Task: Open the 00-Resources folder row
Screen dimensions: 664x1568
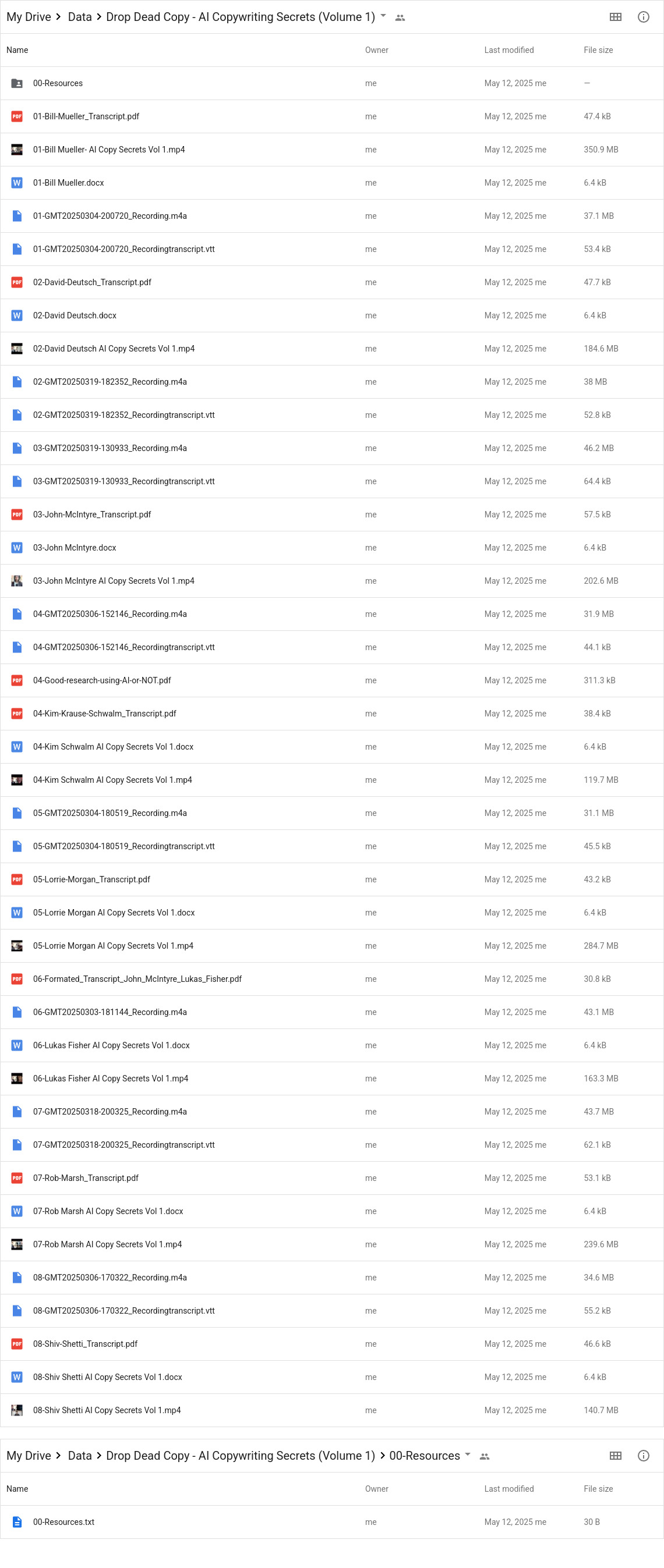Action: click(58, 83)
